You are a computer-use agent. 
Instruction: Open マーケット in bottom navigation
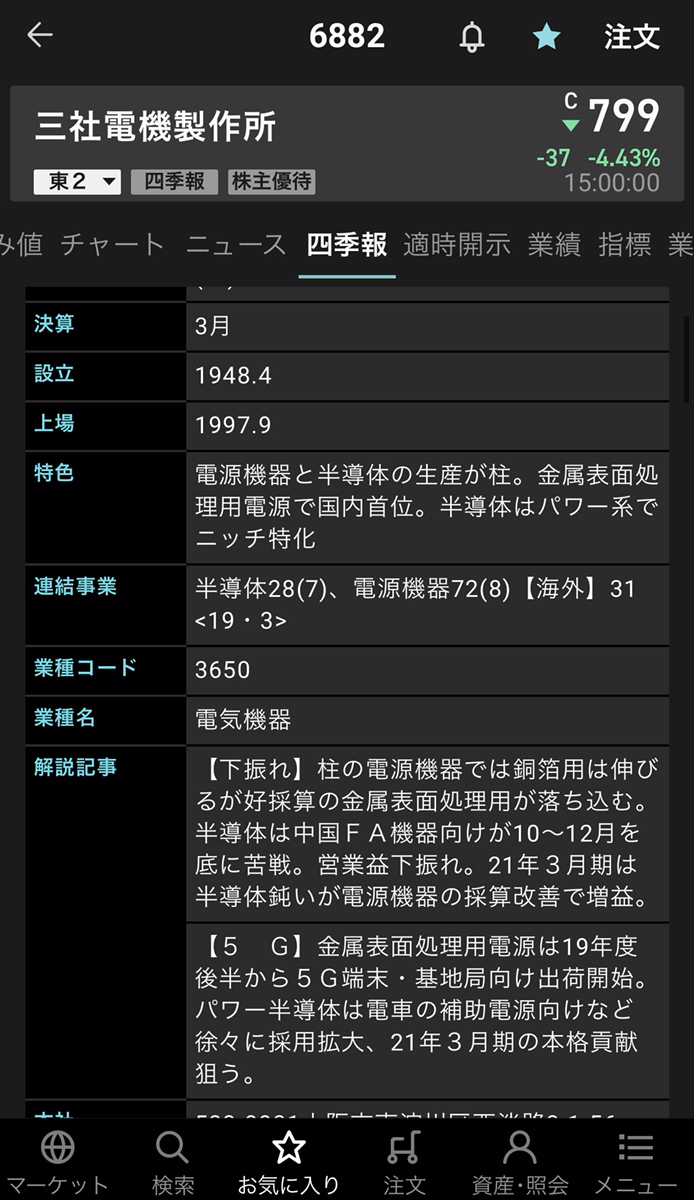(57, 1160)
